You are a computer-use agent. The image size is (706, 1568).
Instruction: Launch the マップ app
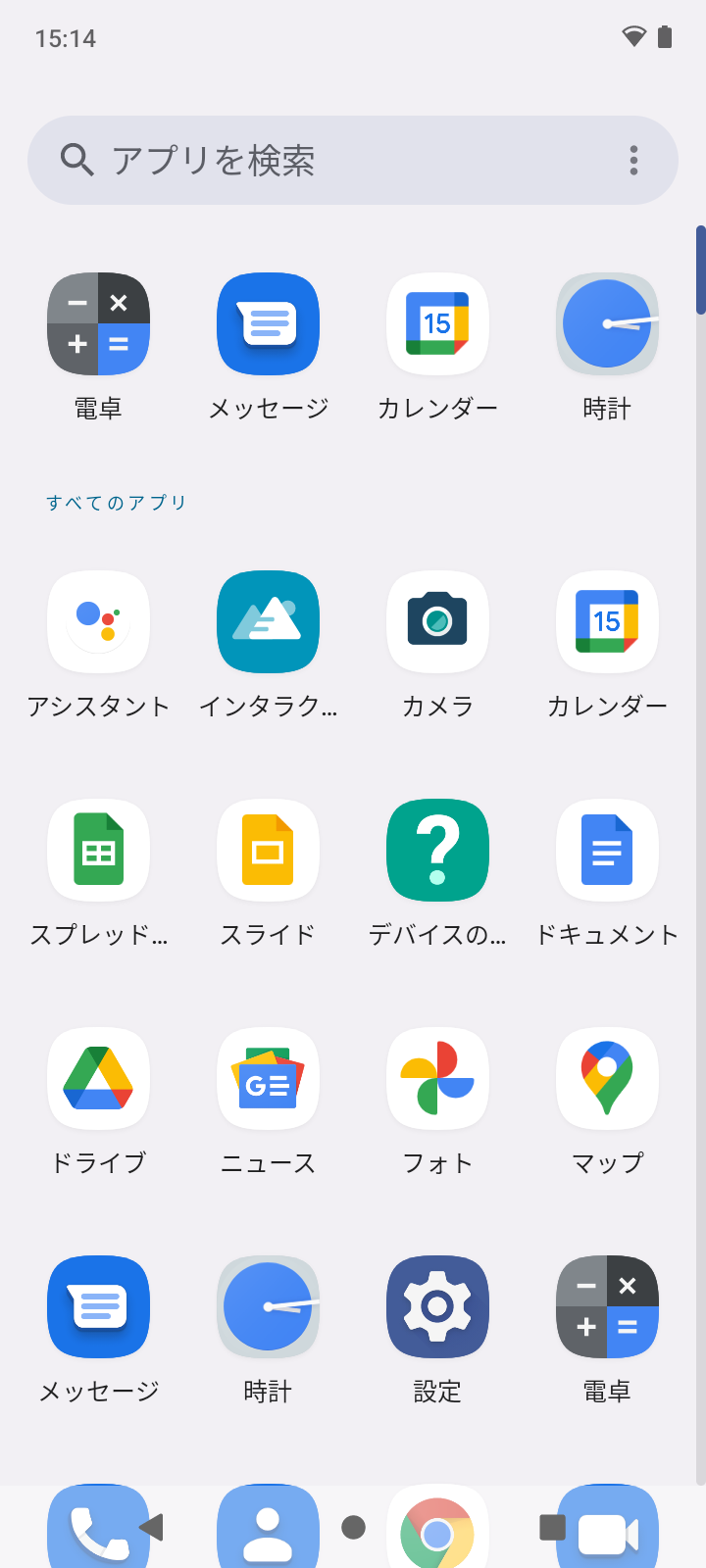tap(607, 1078)
